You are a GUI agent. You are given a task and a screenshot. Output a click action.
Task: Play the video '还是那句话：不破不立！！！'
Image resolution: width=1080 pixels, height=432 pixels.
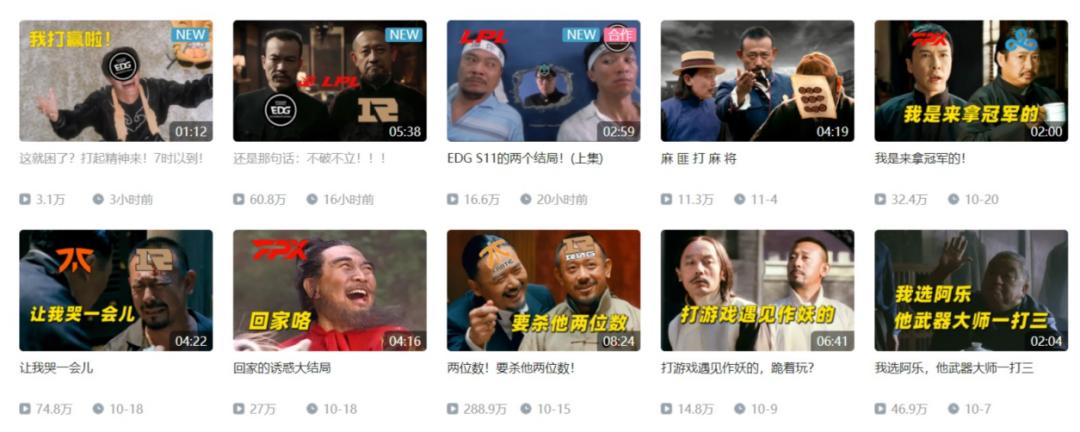[330, 81]
